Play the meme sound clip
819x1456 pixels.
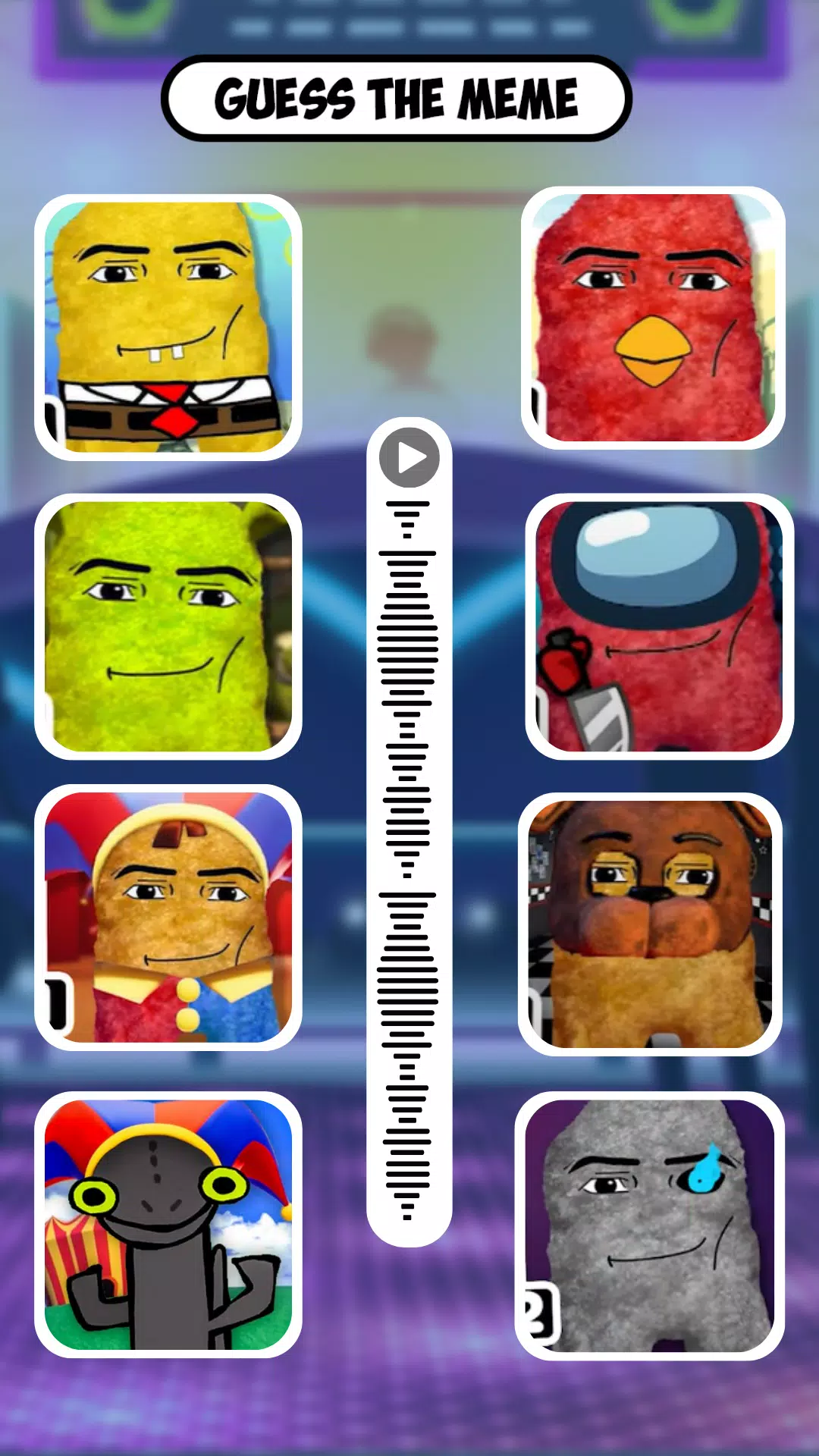(409, 458)
